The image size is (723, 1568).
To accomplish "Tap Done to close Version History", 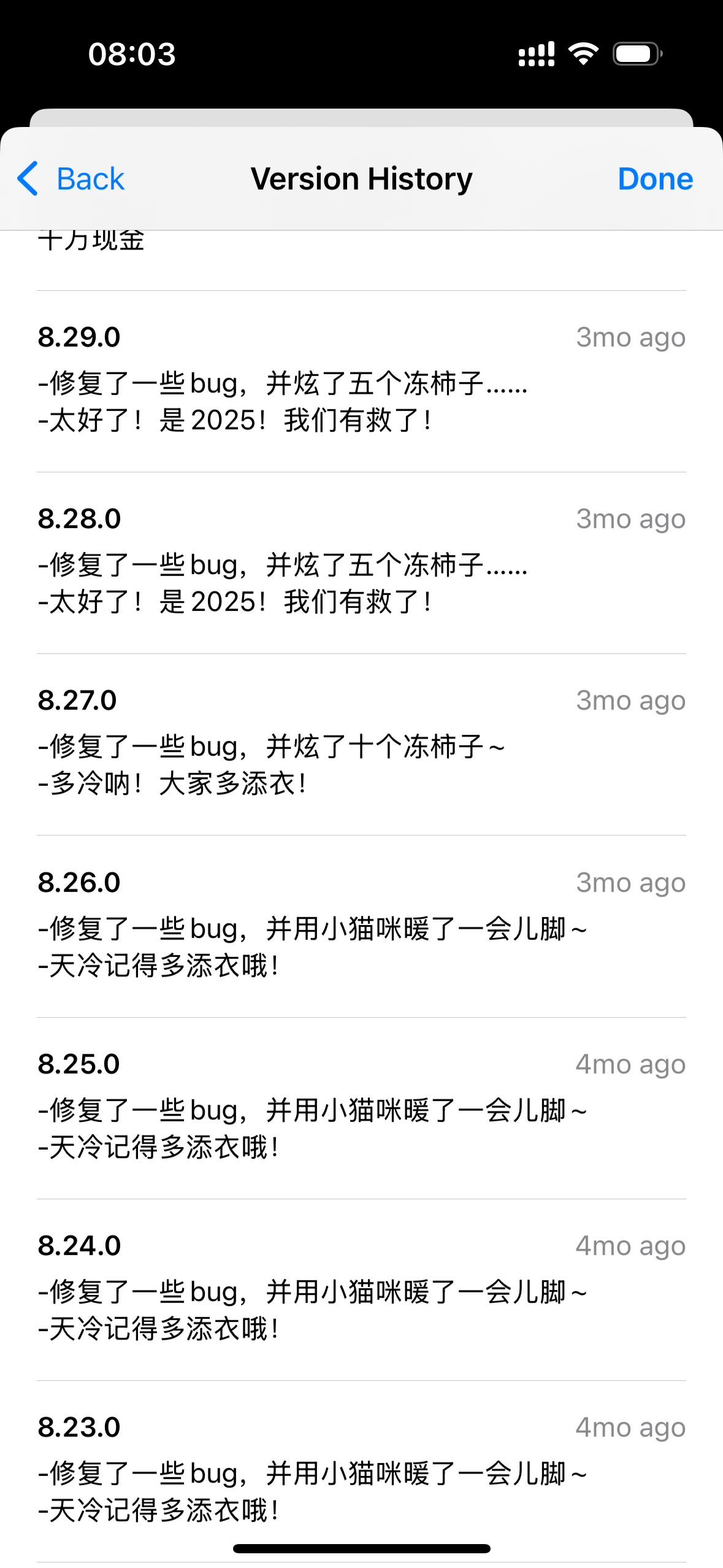I will point(655,179).
